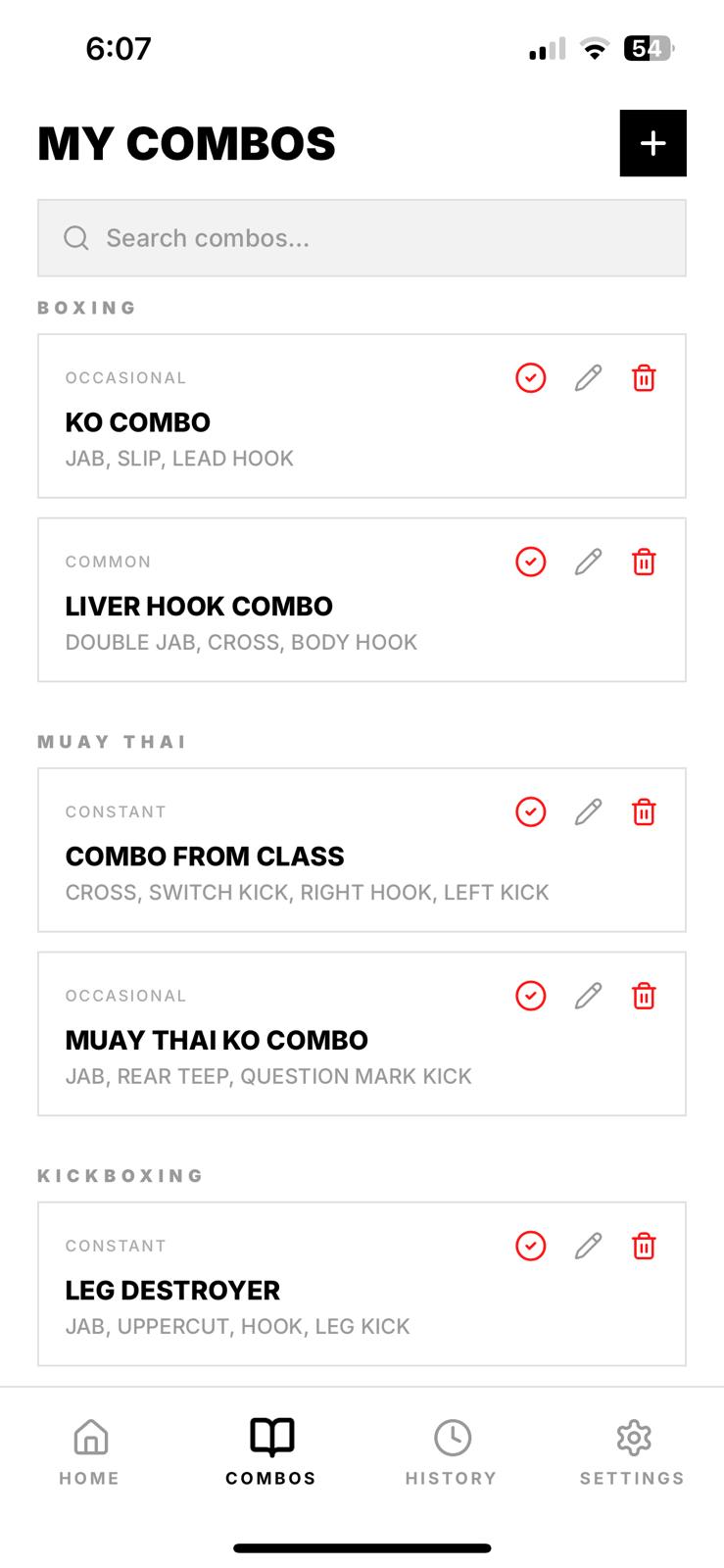Delete the Muay Thai KO Combo
The width and height of the screenshot is (724, 1568).
644,996
